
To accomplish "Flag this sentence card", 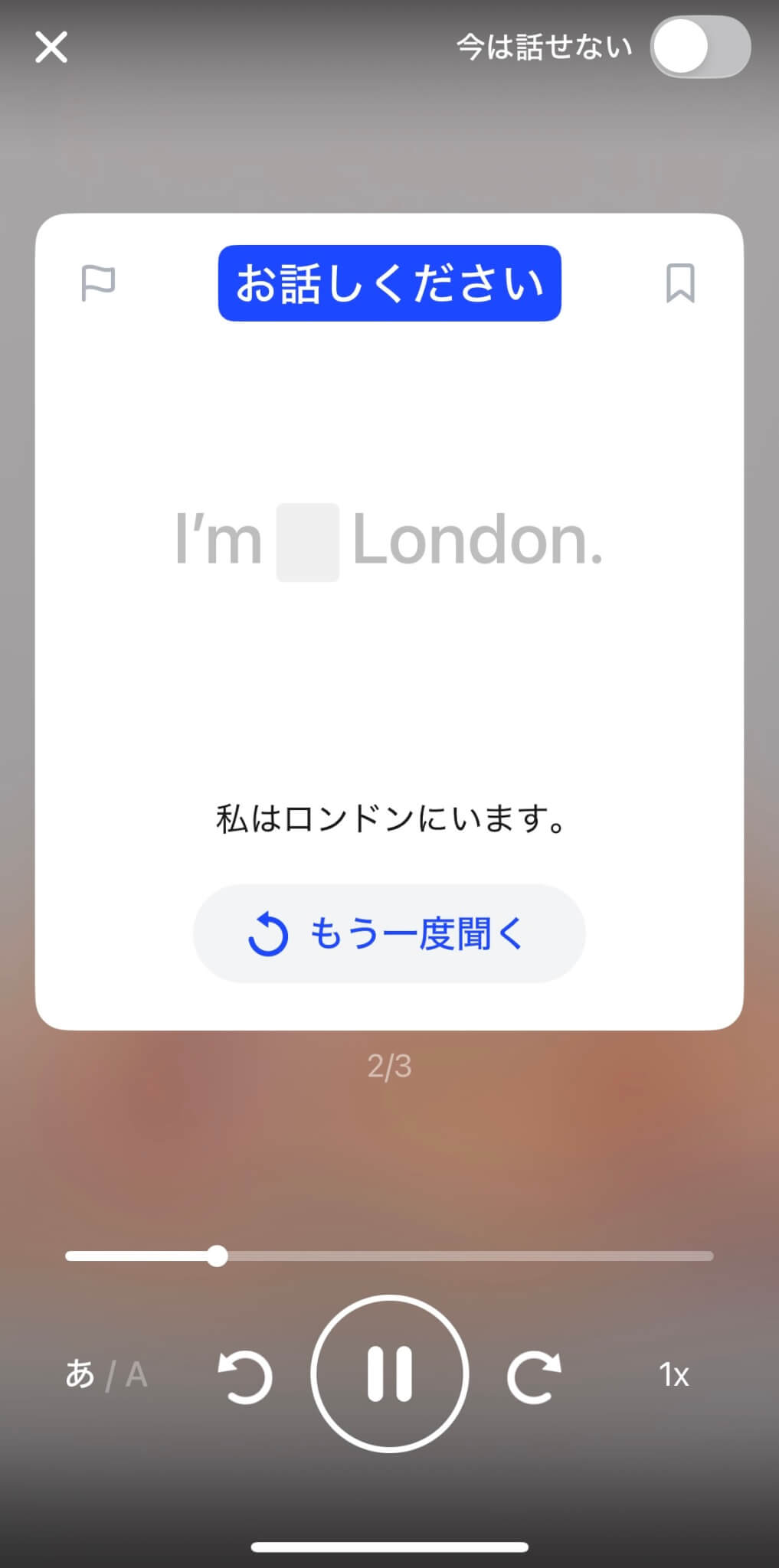I will [98, 283].
